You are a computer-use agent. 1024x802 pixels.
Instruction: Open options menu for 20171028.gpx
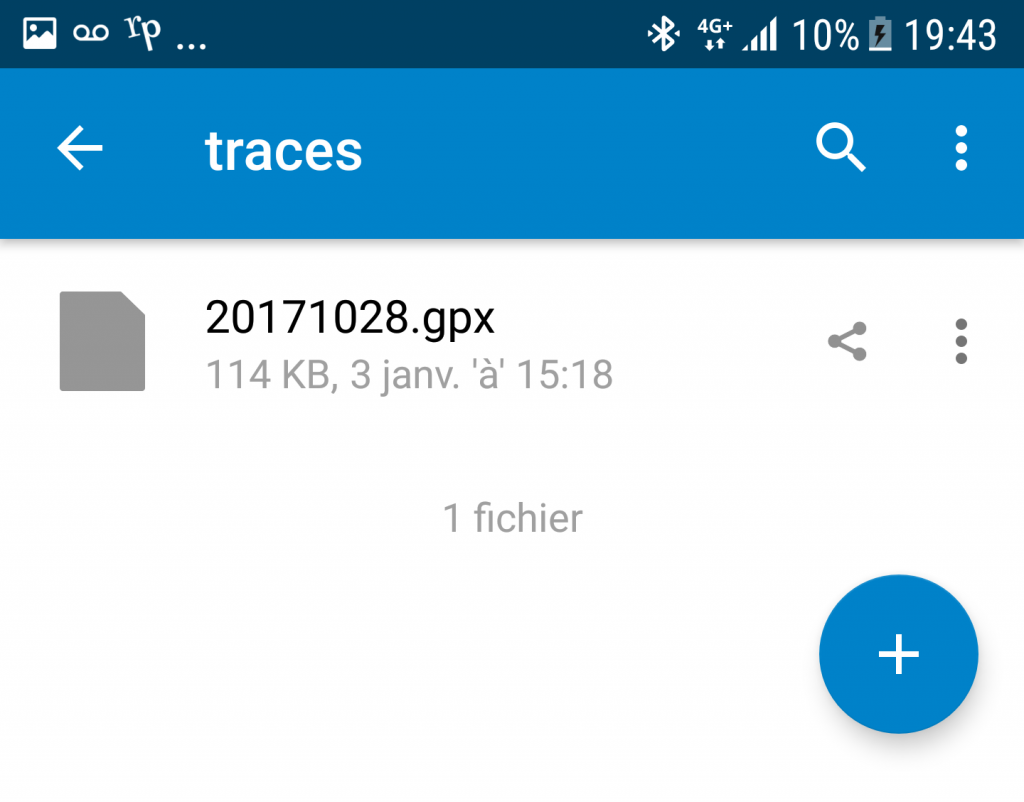[x=961, y=341]
